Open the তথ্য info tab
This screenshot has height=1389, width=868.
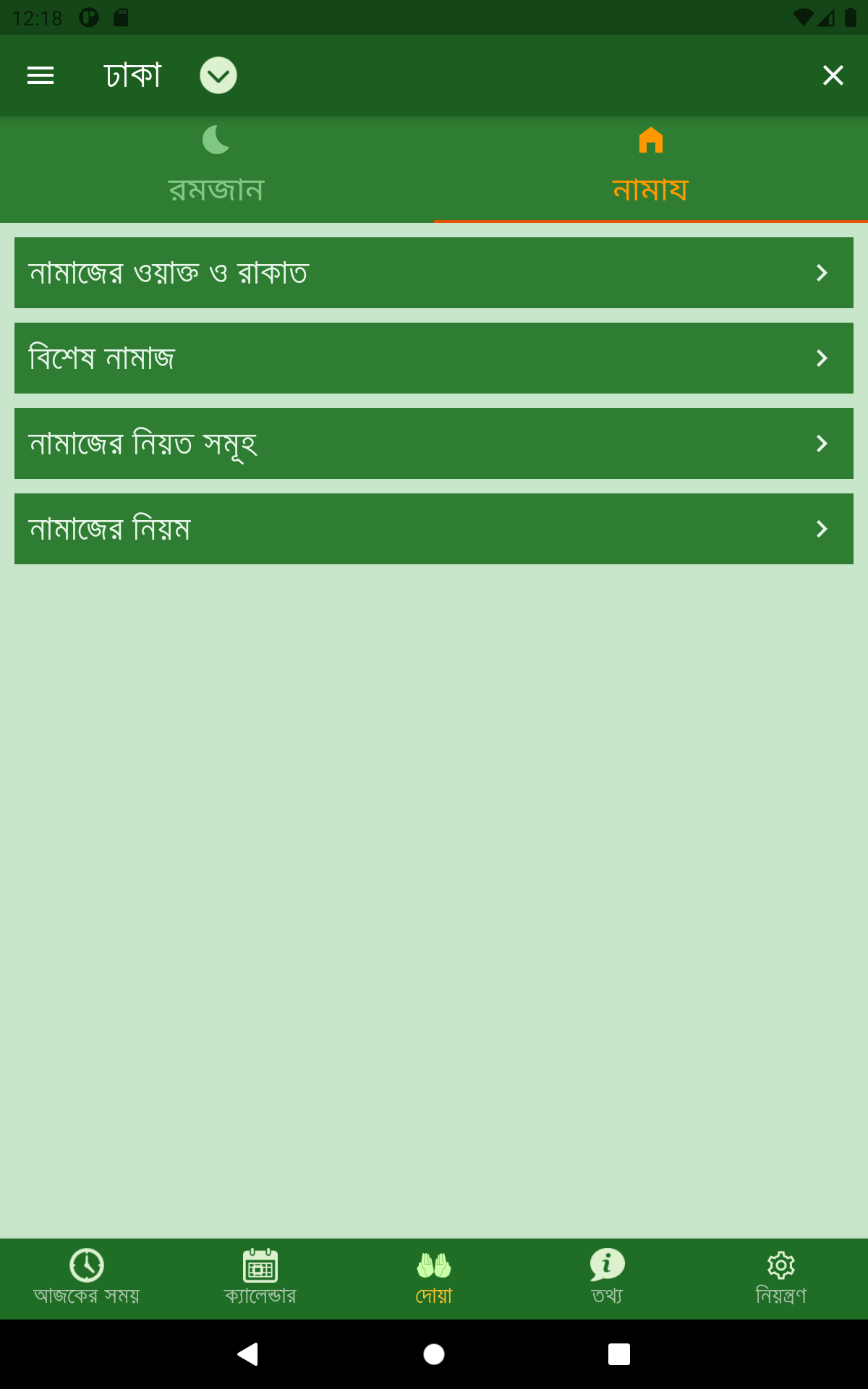[608, 1278]
